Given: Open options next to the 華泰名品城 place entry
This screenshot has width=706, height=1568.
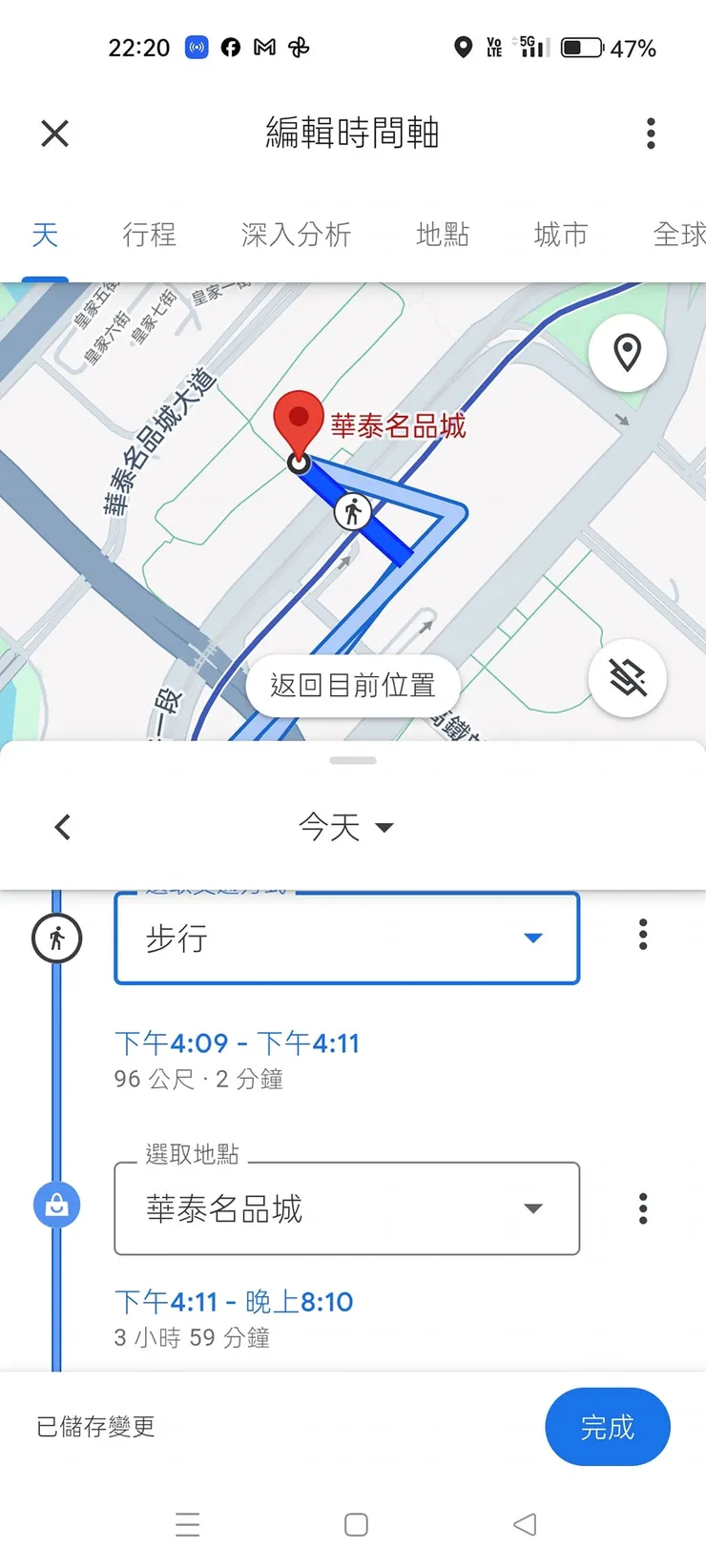Looking at the screenshot, I should click(x=642, y=1208).
